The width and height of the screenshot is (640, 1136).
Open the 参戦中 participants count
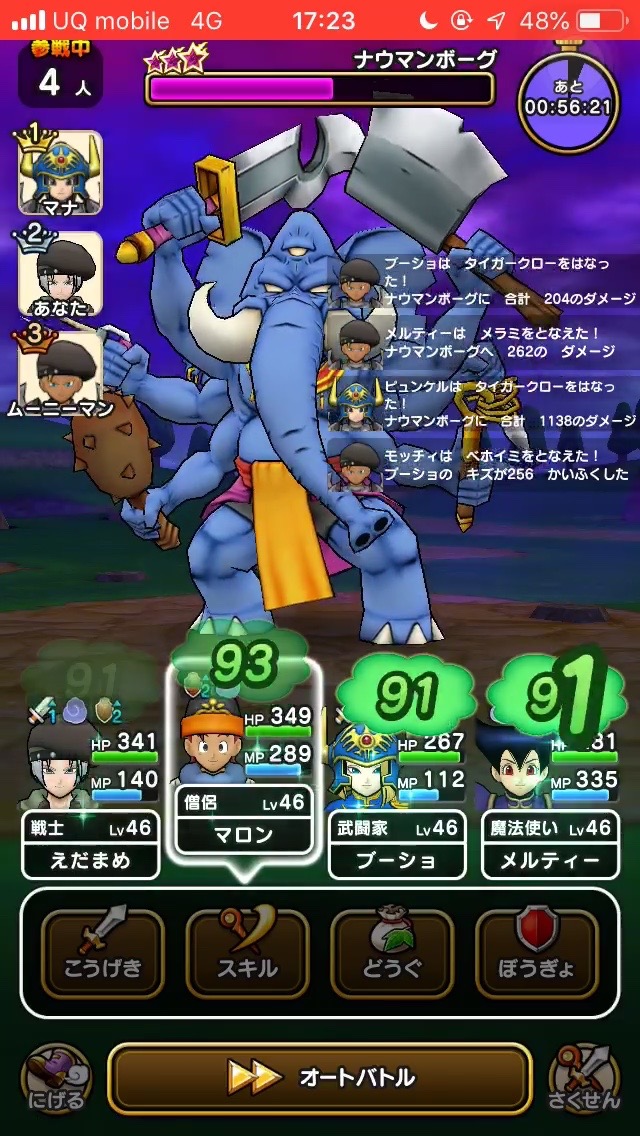(60, 76)
